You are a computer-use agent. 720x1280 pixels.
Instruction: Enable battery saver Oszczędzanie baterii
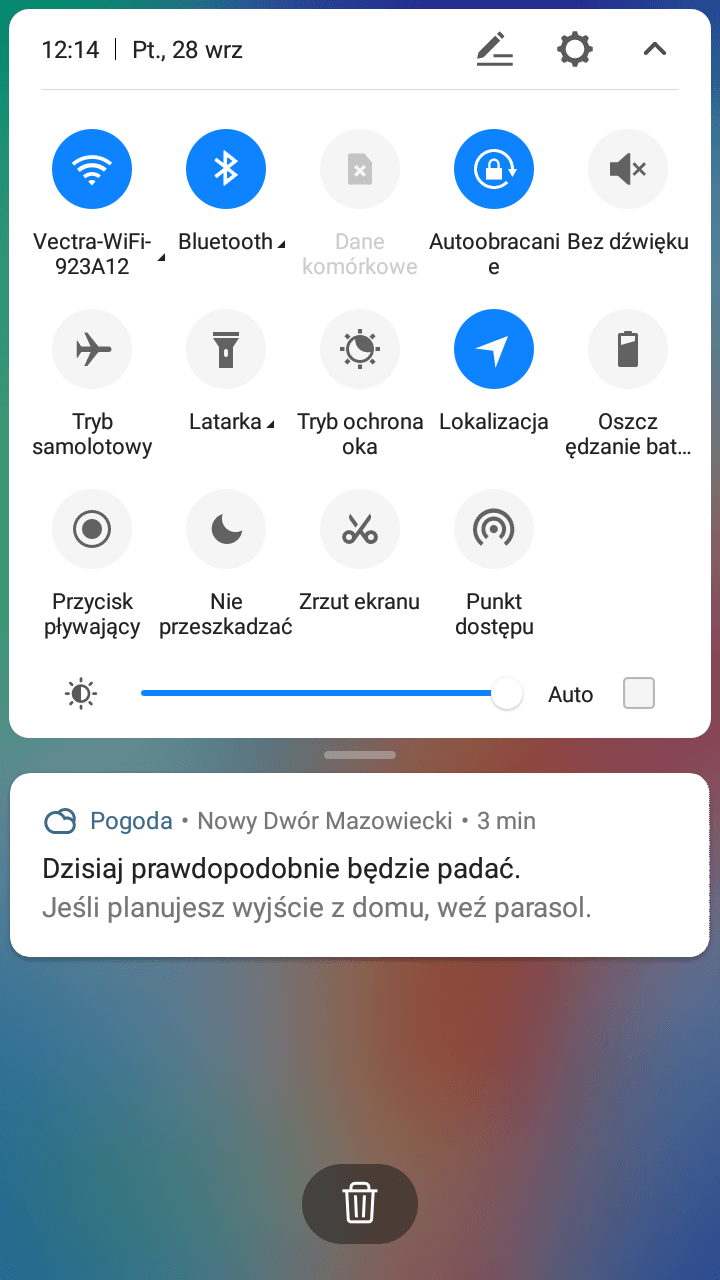628,350
